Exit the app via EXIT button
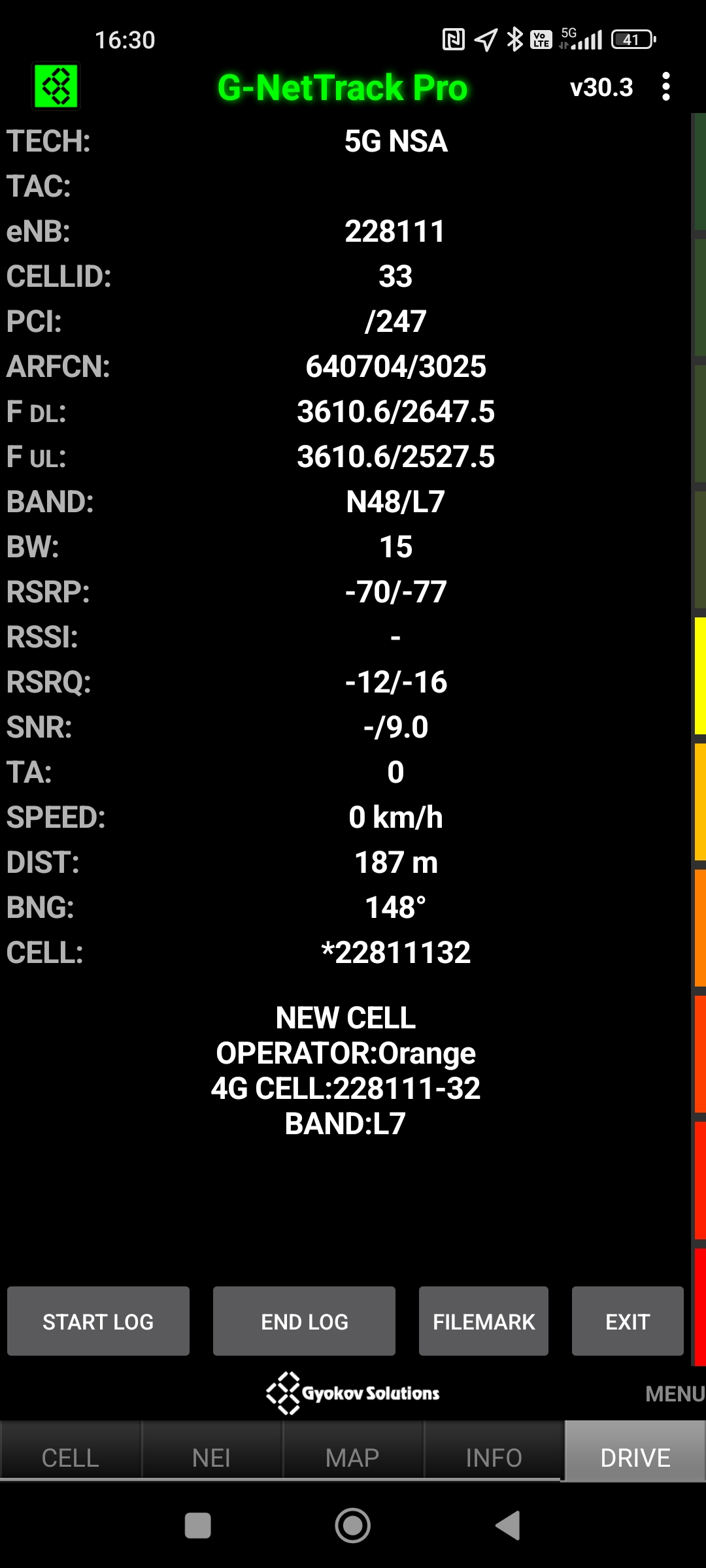This screenshot has height=1568, width=706. click(628, 1322)
